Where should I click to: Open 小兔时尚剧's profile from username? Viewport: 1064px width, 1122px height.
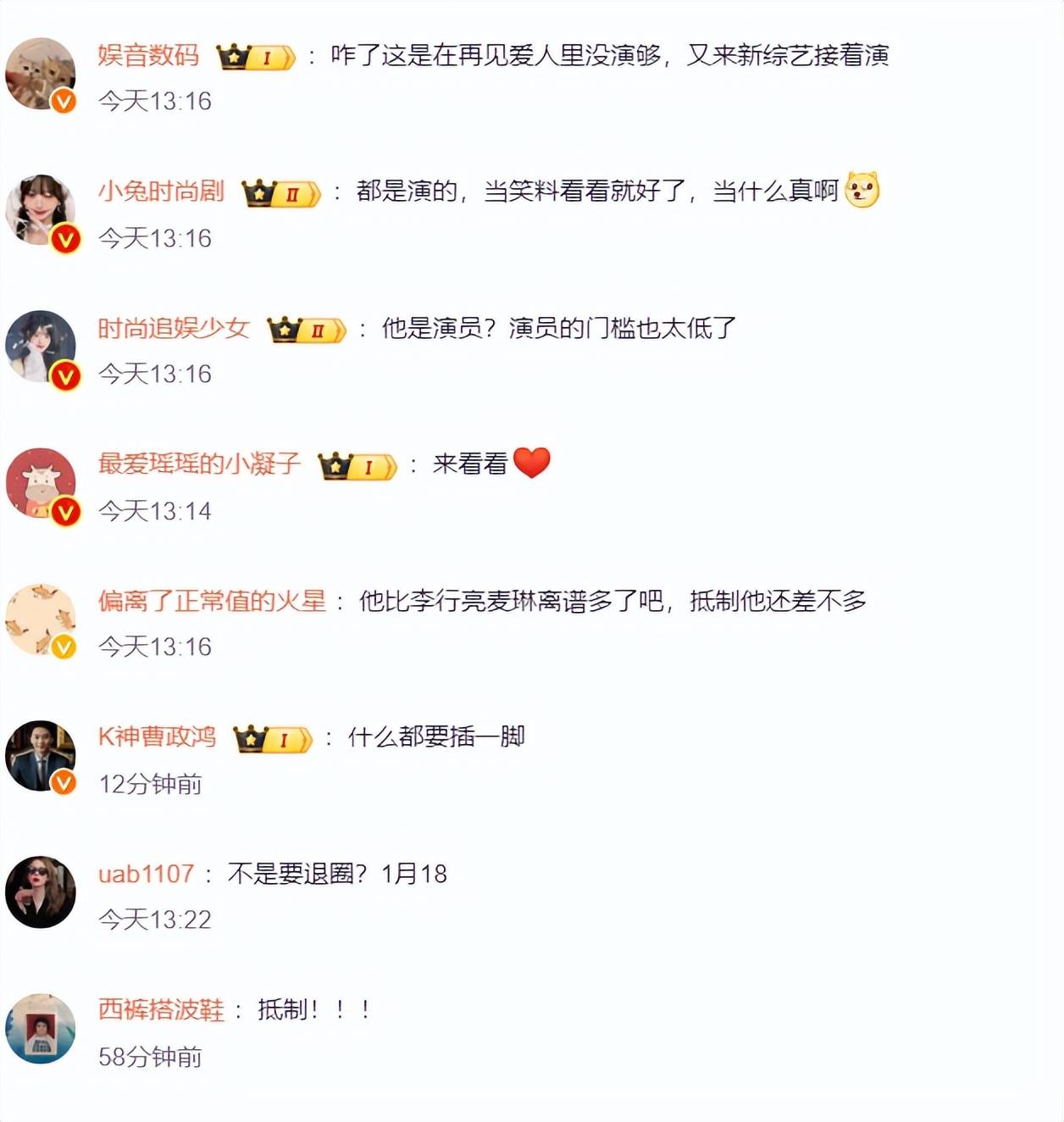tap(161, 192)
